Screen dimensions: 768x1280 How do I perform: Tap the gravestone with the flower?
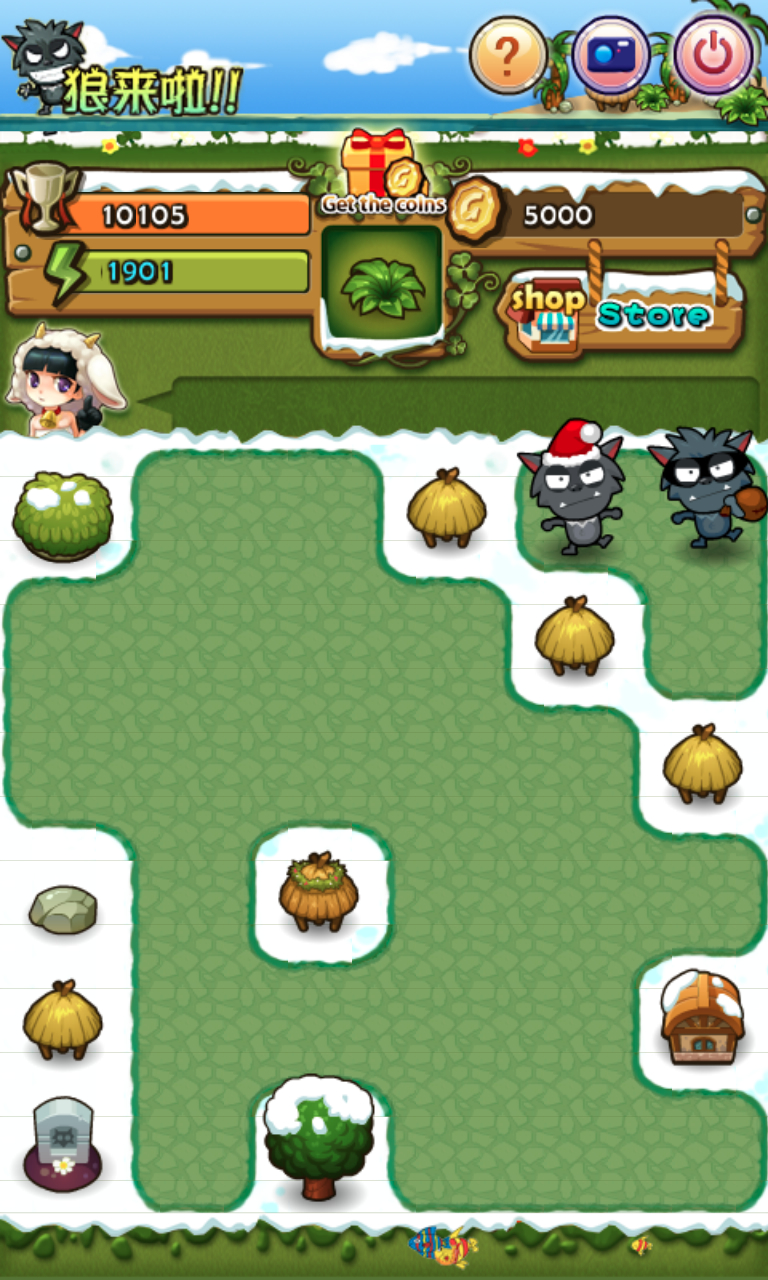62,1143
